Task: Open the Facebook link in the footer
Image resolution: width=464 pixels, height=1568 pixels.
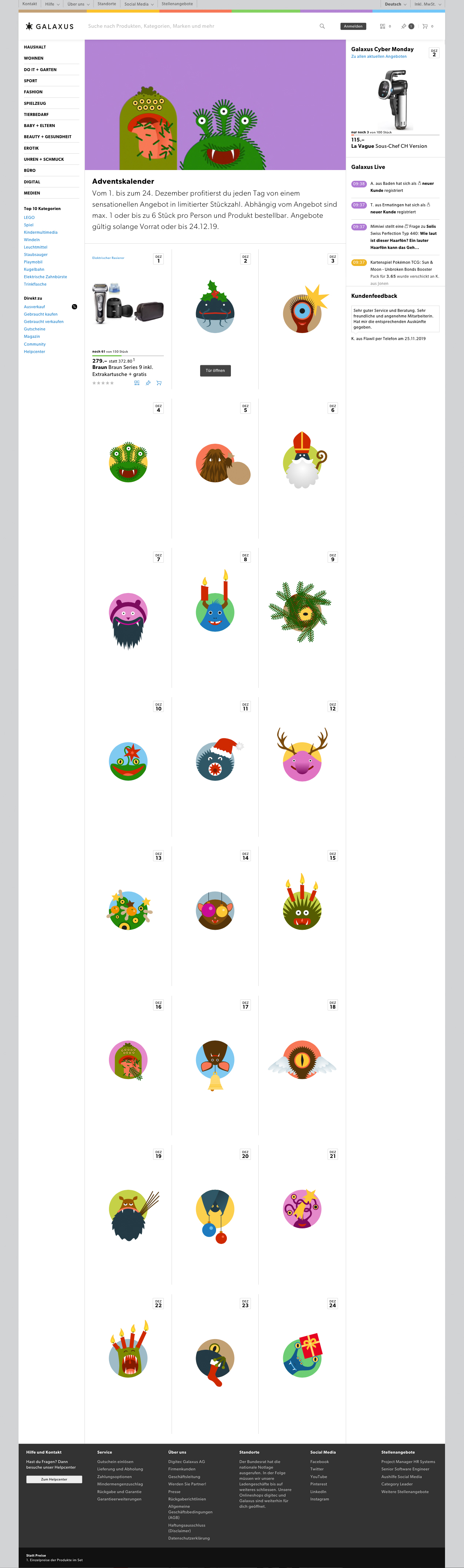Action: 320,1461
